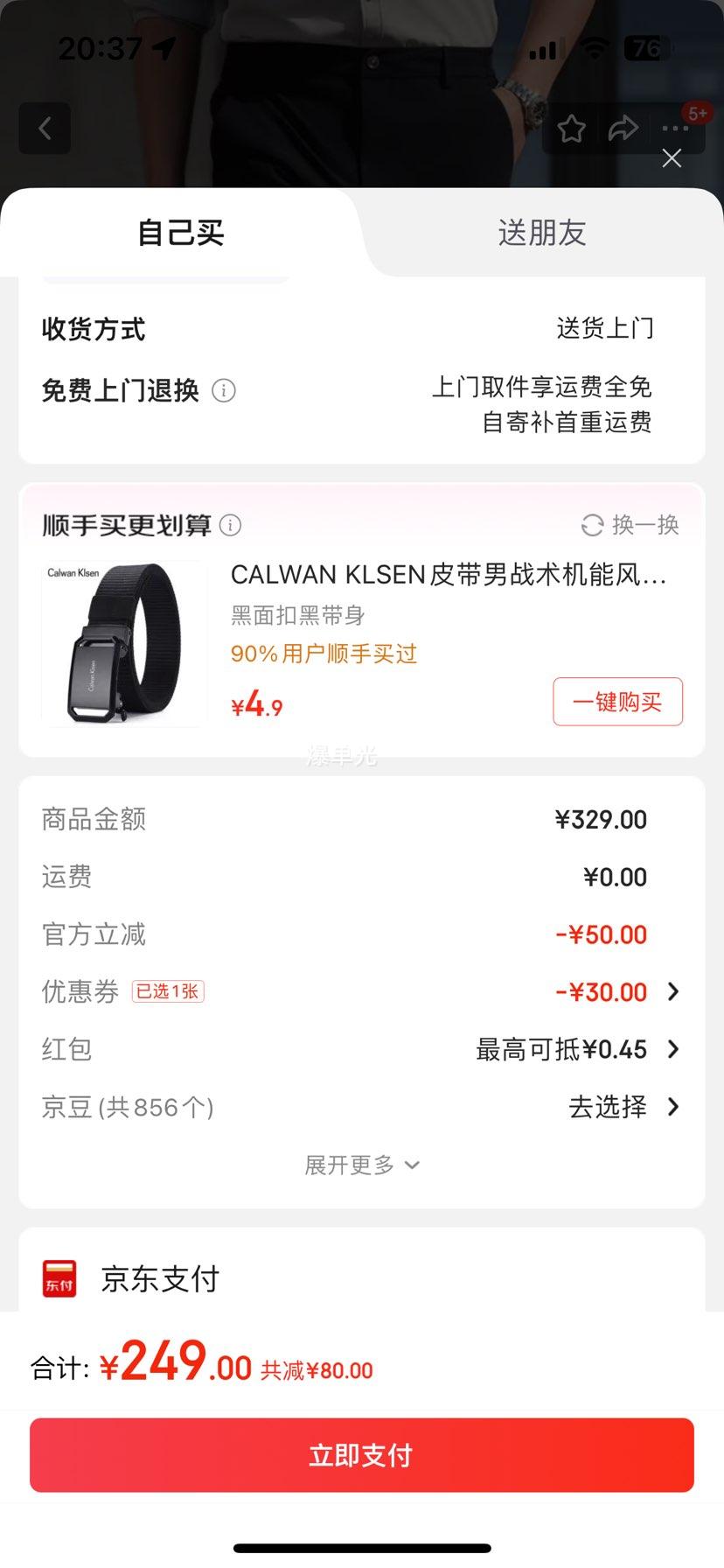Open 收货方式 delivery method row
The width and height of the screenshot is (724, 1568).
(361, 329)
